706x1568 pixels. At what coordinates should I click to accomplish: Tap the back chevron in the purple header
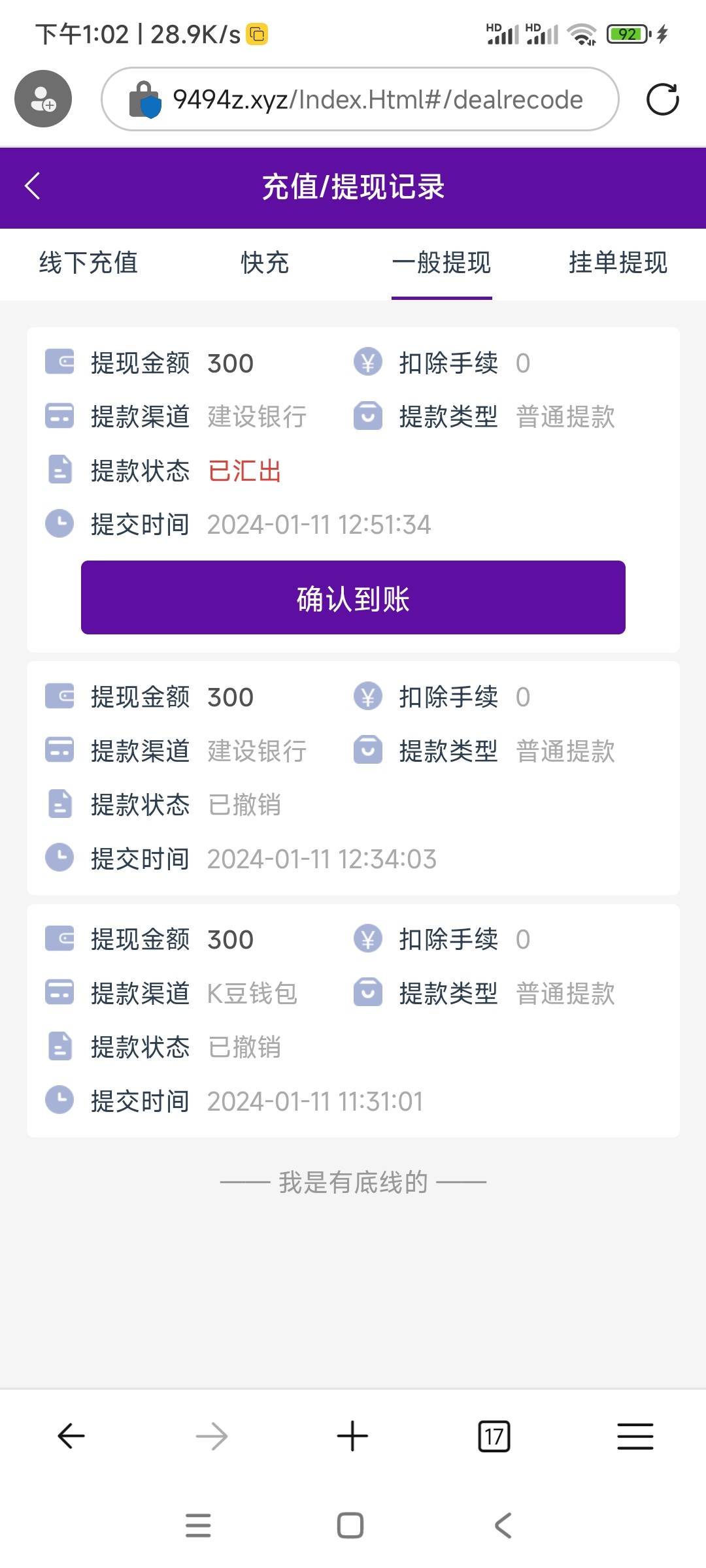[x=32, y=187]
